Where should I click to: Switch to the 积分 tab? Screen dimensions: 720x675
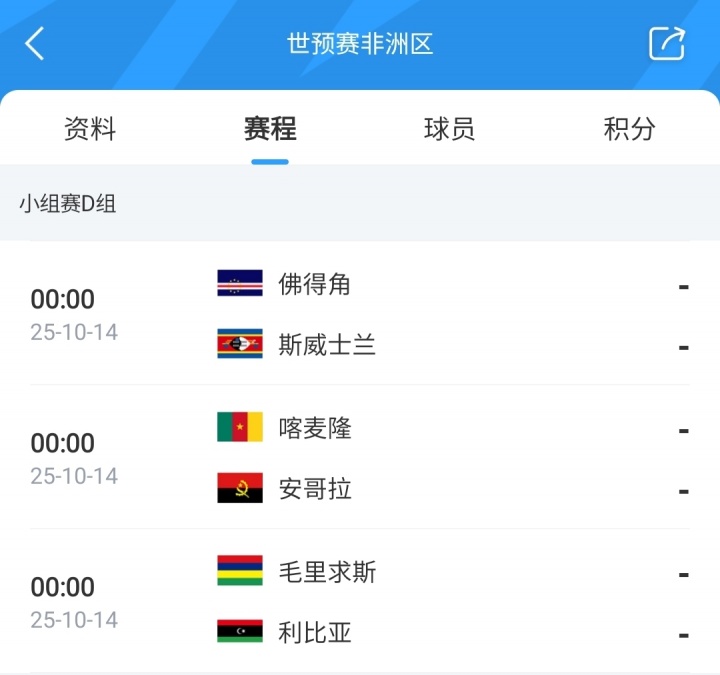[x=630, y=129]
